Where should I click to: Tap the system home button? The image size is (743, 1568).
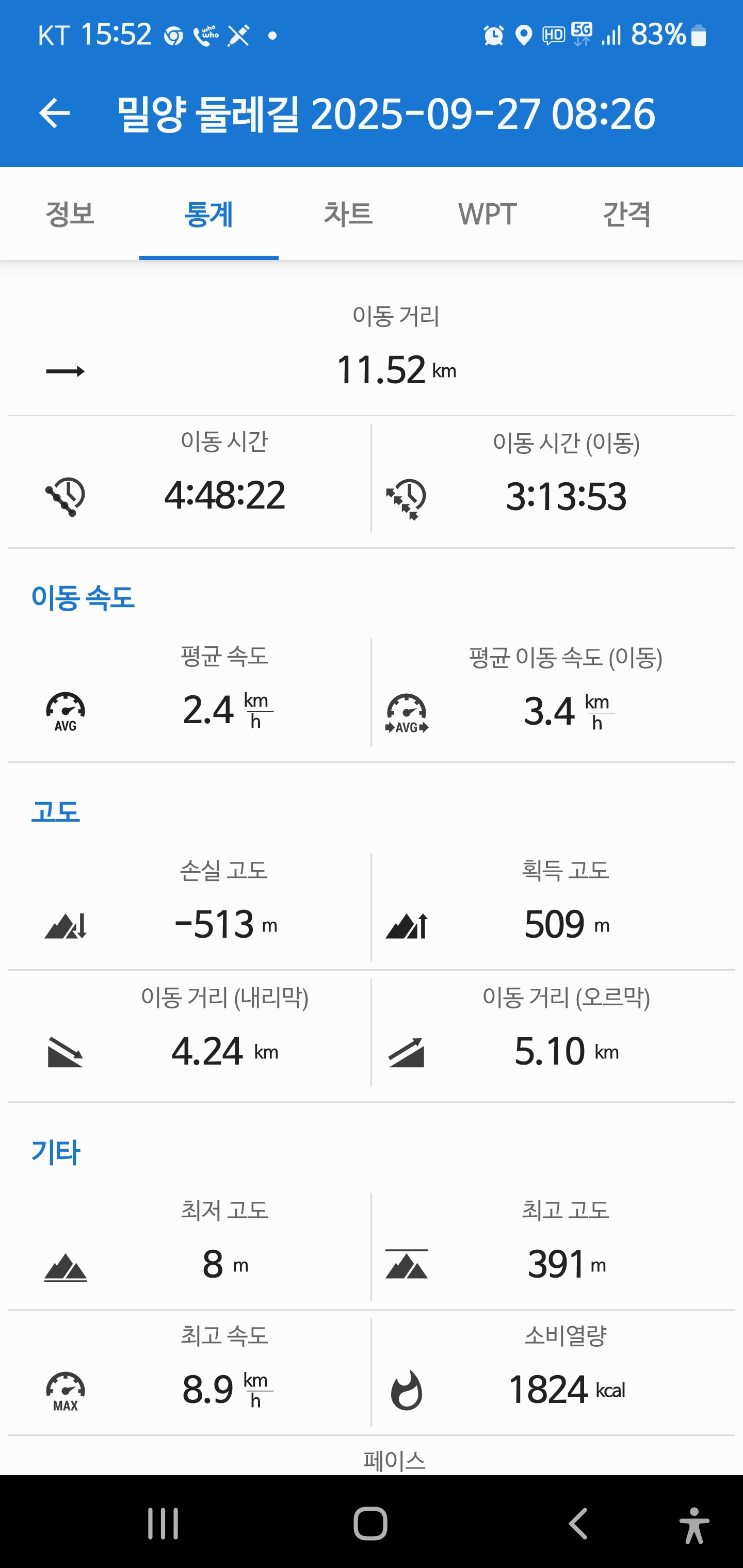click(x=370, y=1524)
